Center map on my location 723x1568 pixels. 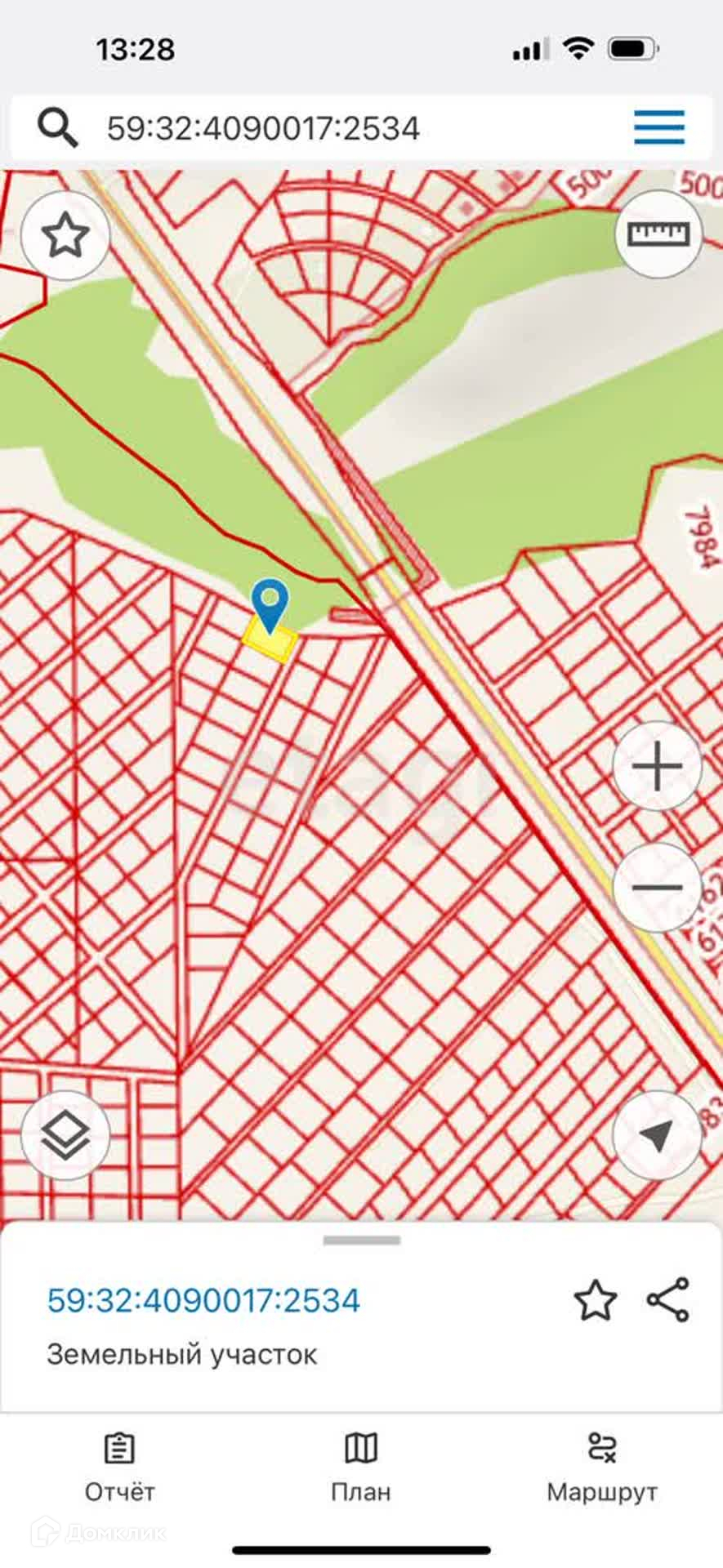[658, 1134]
